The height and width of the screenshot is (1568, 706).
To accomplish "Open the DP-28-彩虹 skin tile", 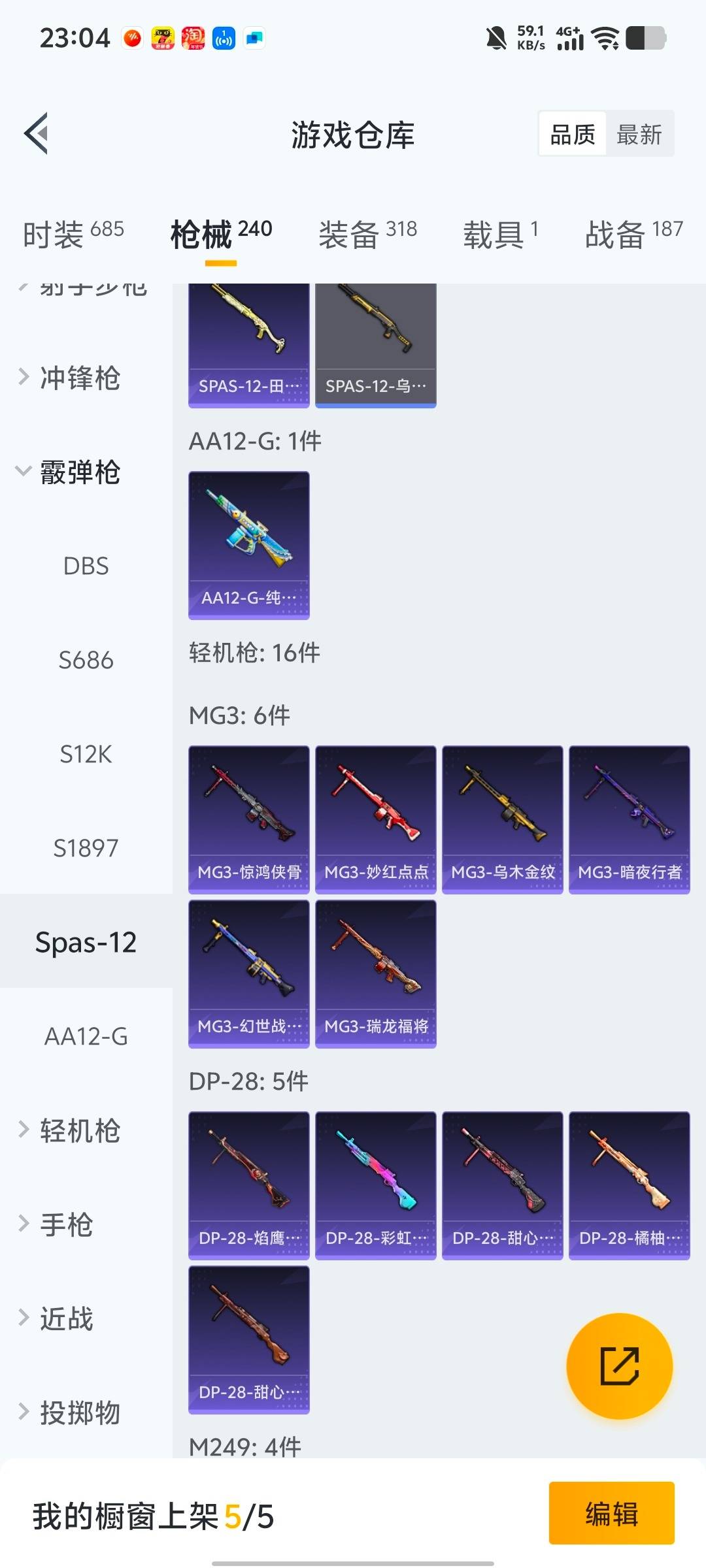I will tap(376, 1185).
